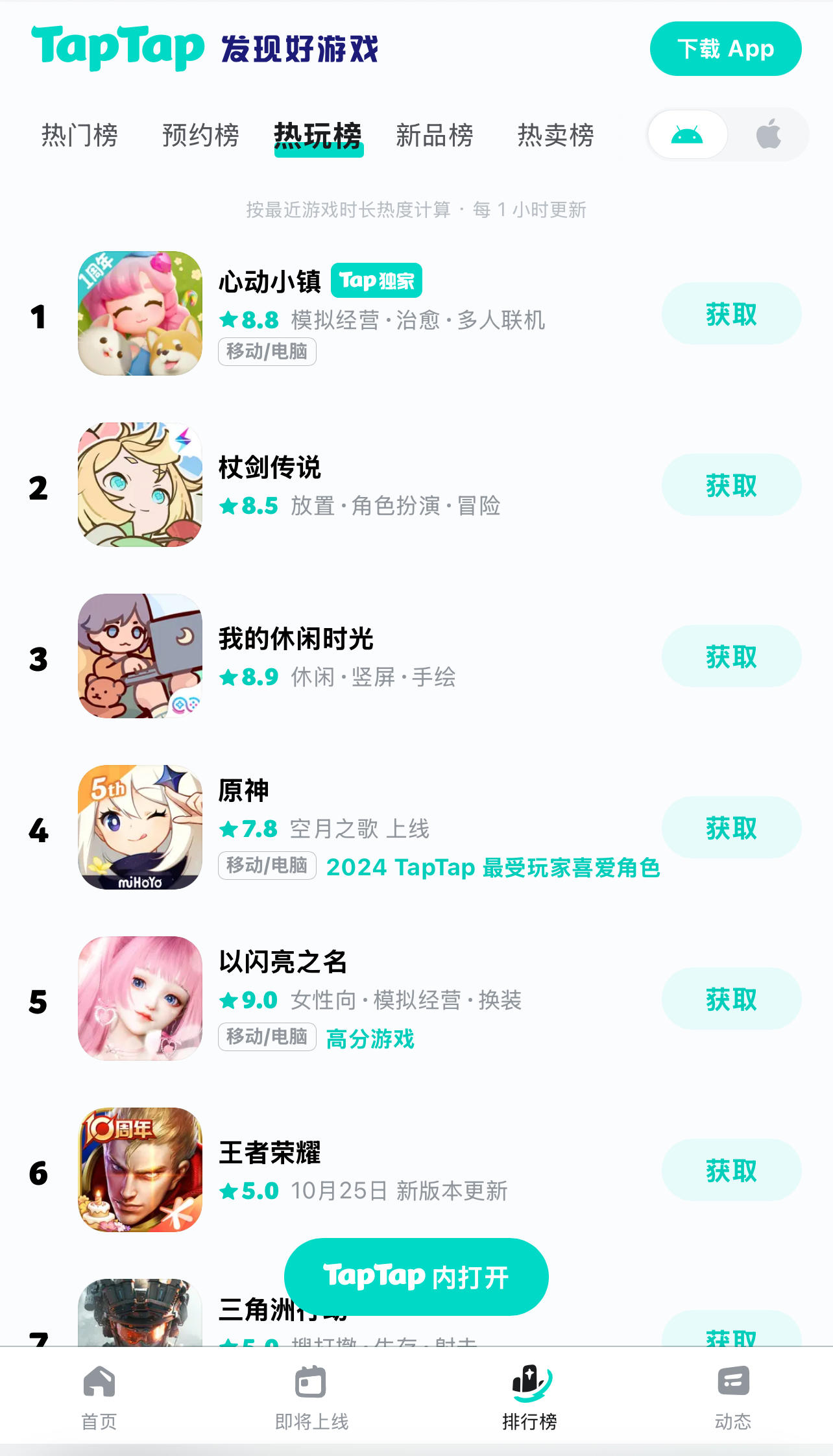Expand the 移动/电脑 label on 心动小镇
The image size is (833, 1456).
tap(267, 352)
